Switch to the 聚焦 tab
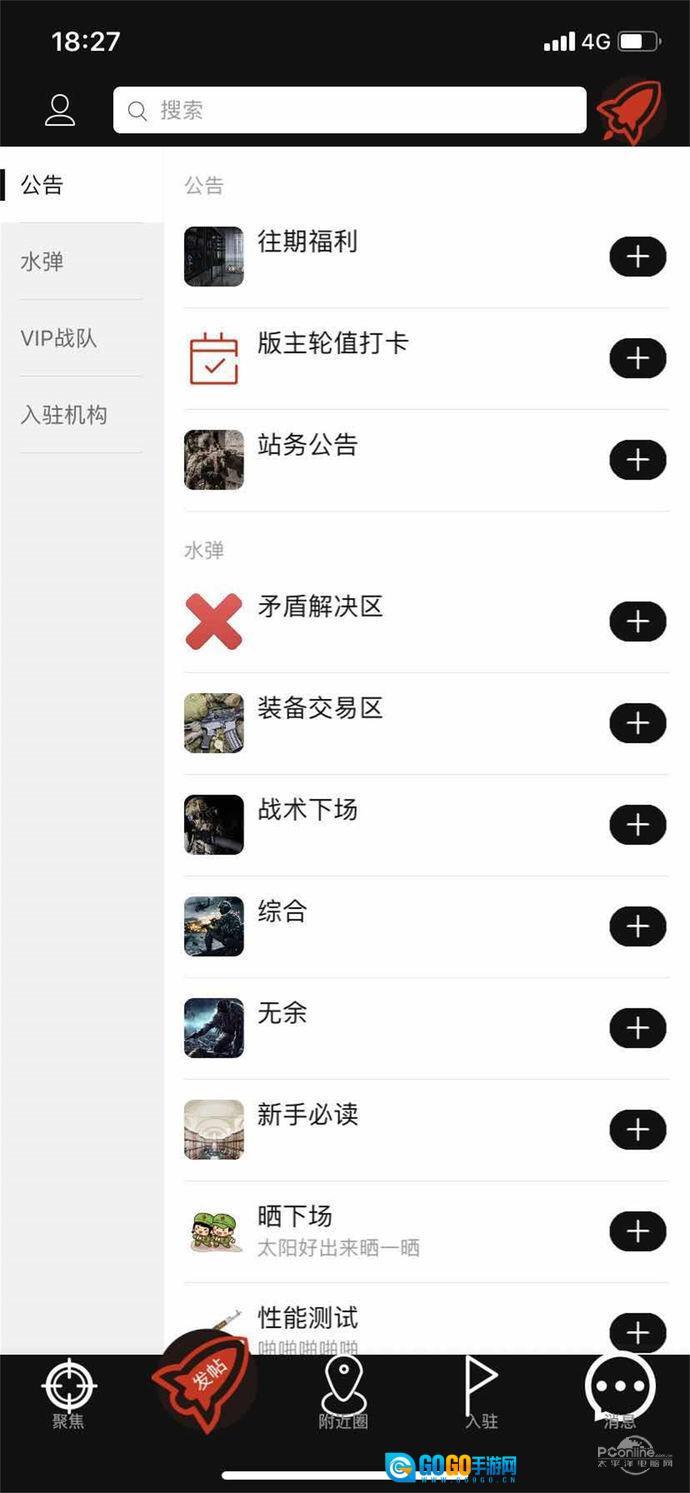The image size is (690, 1493). coord(68,1393)
